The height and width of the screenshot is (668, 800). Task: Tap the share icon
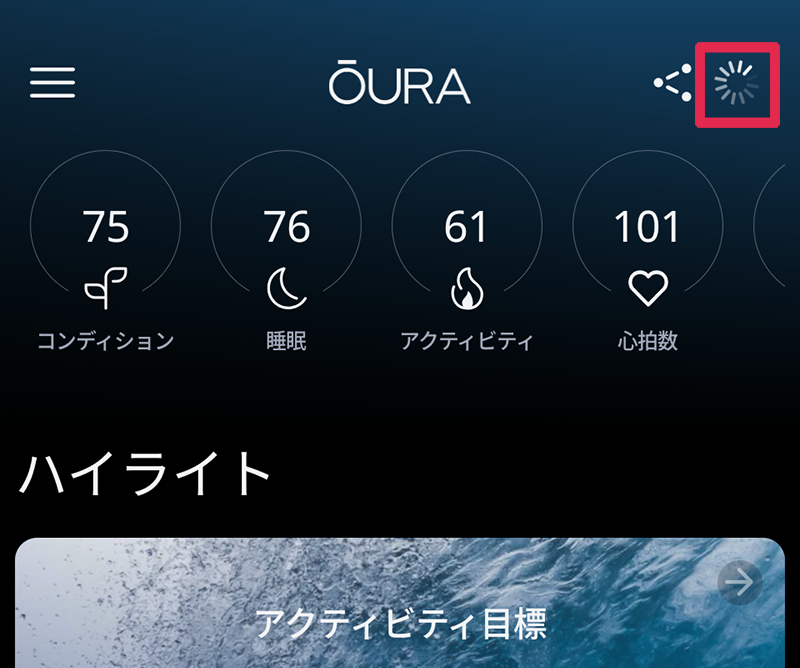[673, 84]
